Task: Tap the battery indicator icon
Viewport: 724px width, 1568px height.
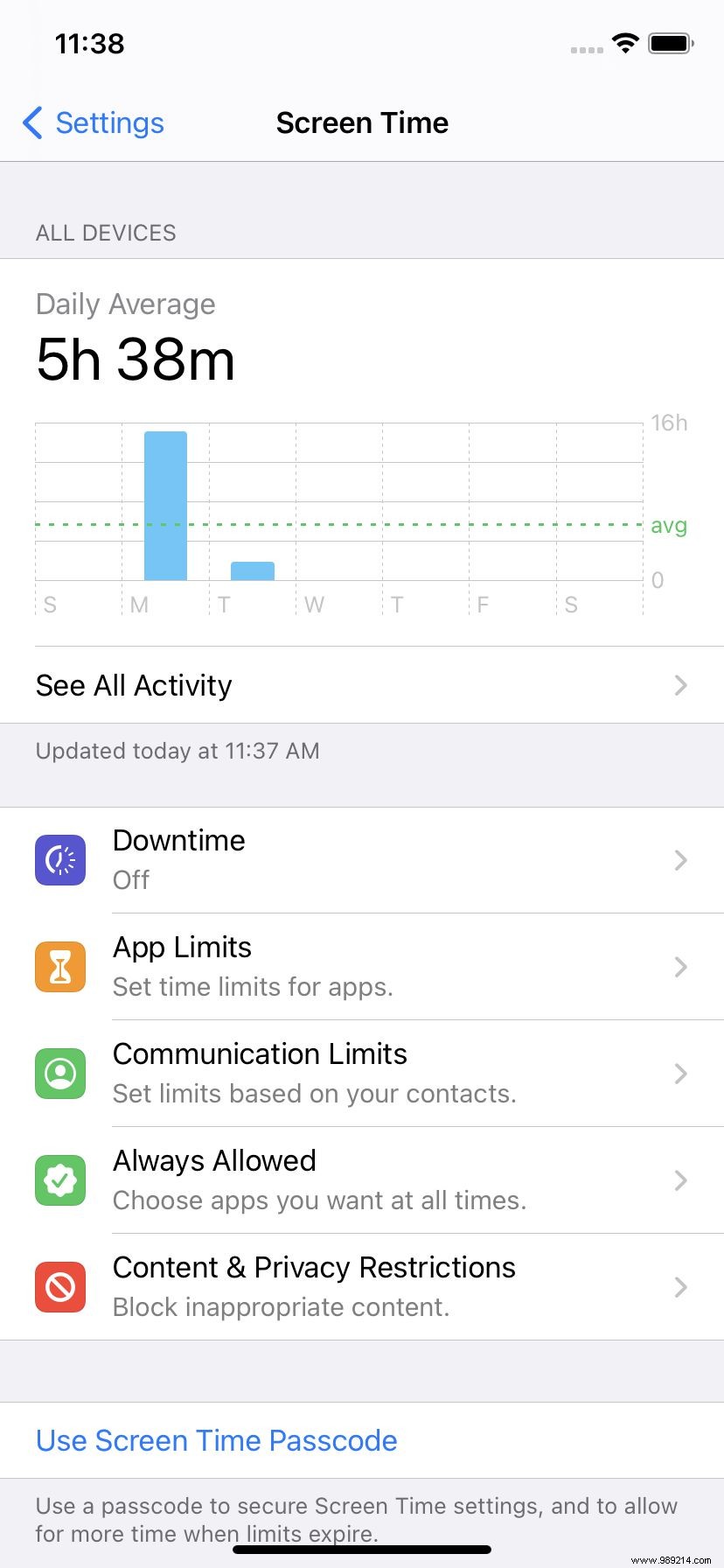Action: click(670, 43)
